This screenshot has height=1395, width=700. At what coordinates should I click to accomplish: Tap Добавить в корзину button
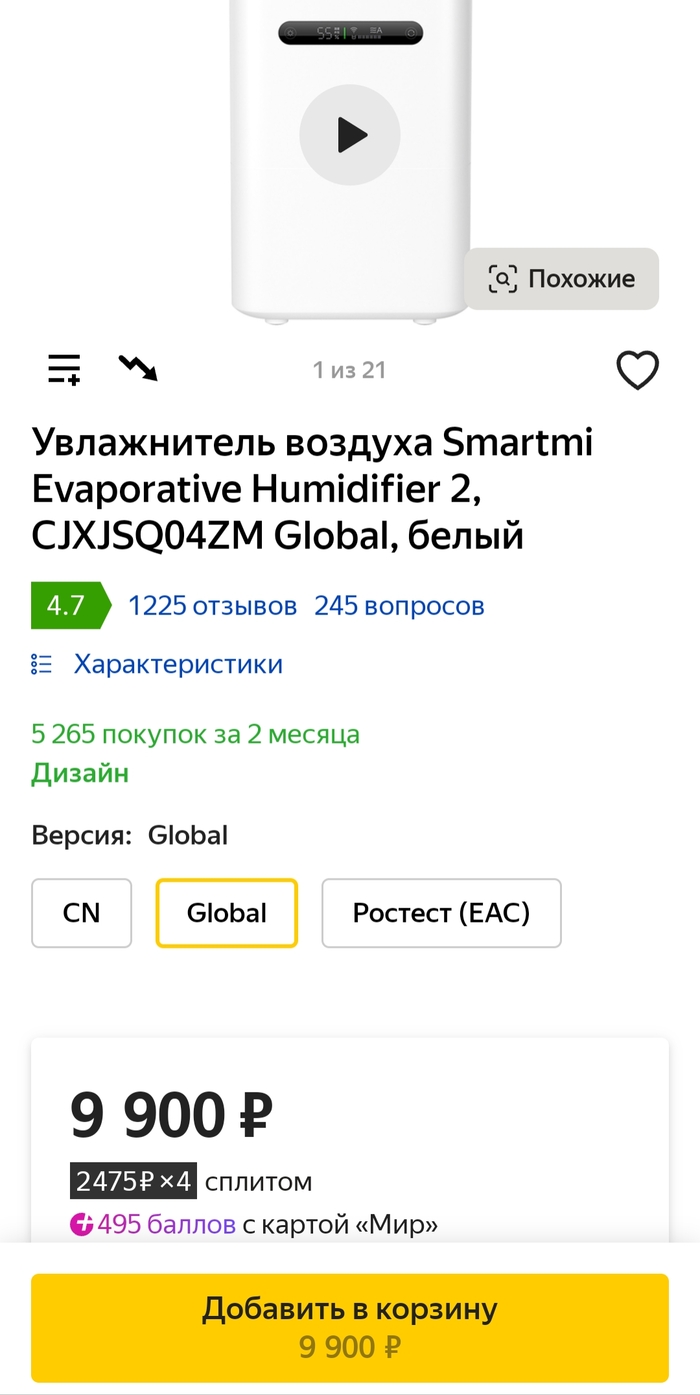pyautogui.click(x=350, y=1327)
